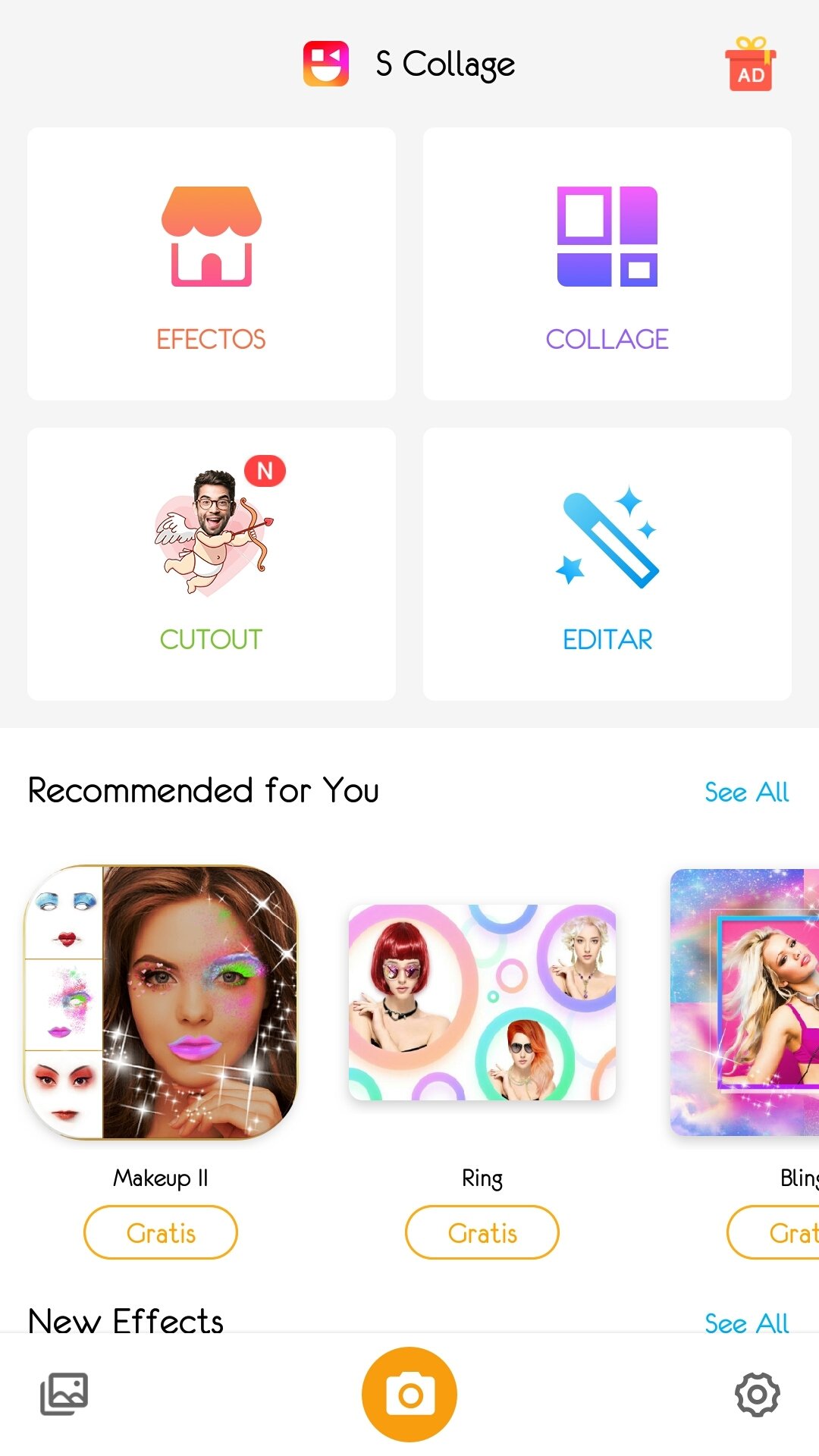
Task: Open the COLLAGE maker
Action: click(607, 264)
